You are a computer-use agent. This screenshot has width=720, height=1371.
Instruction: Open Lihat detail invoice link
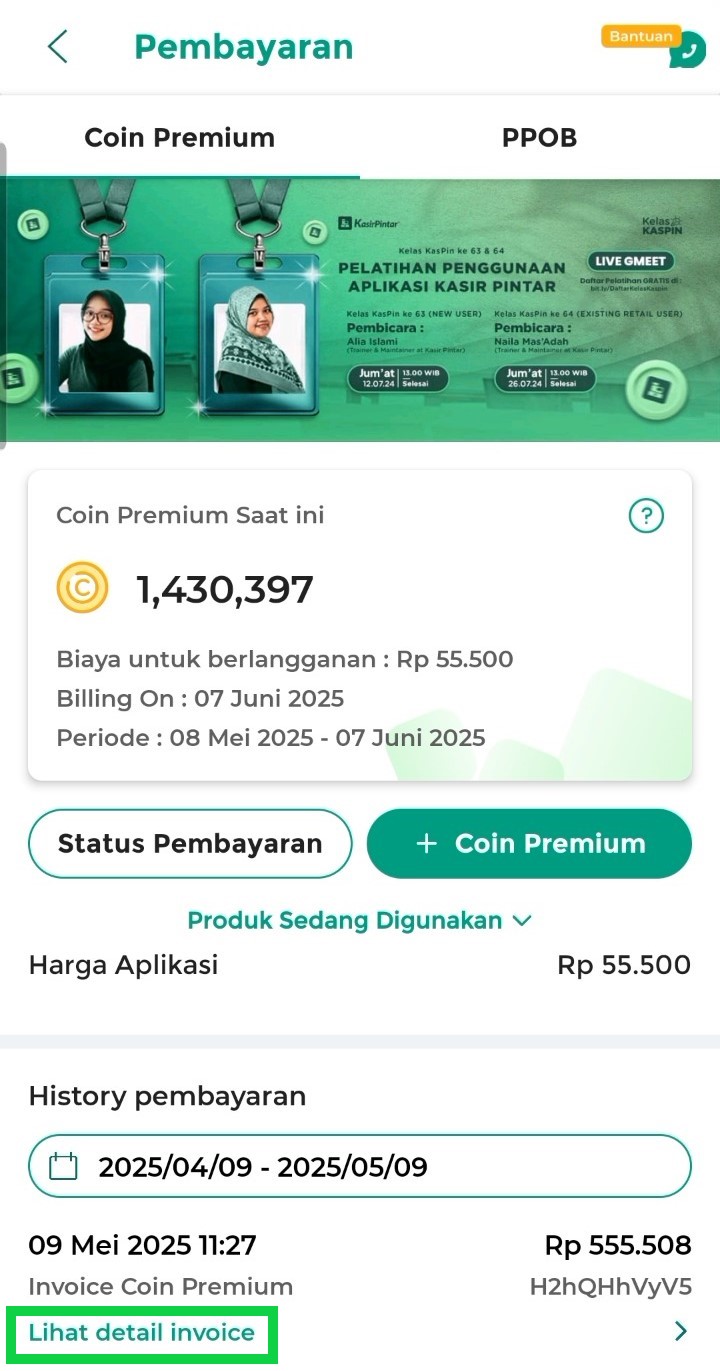click(x=141, y=1332)
